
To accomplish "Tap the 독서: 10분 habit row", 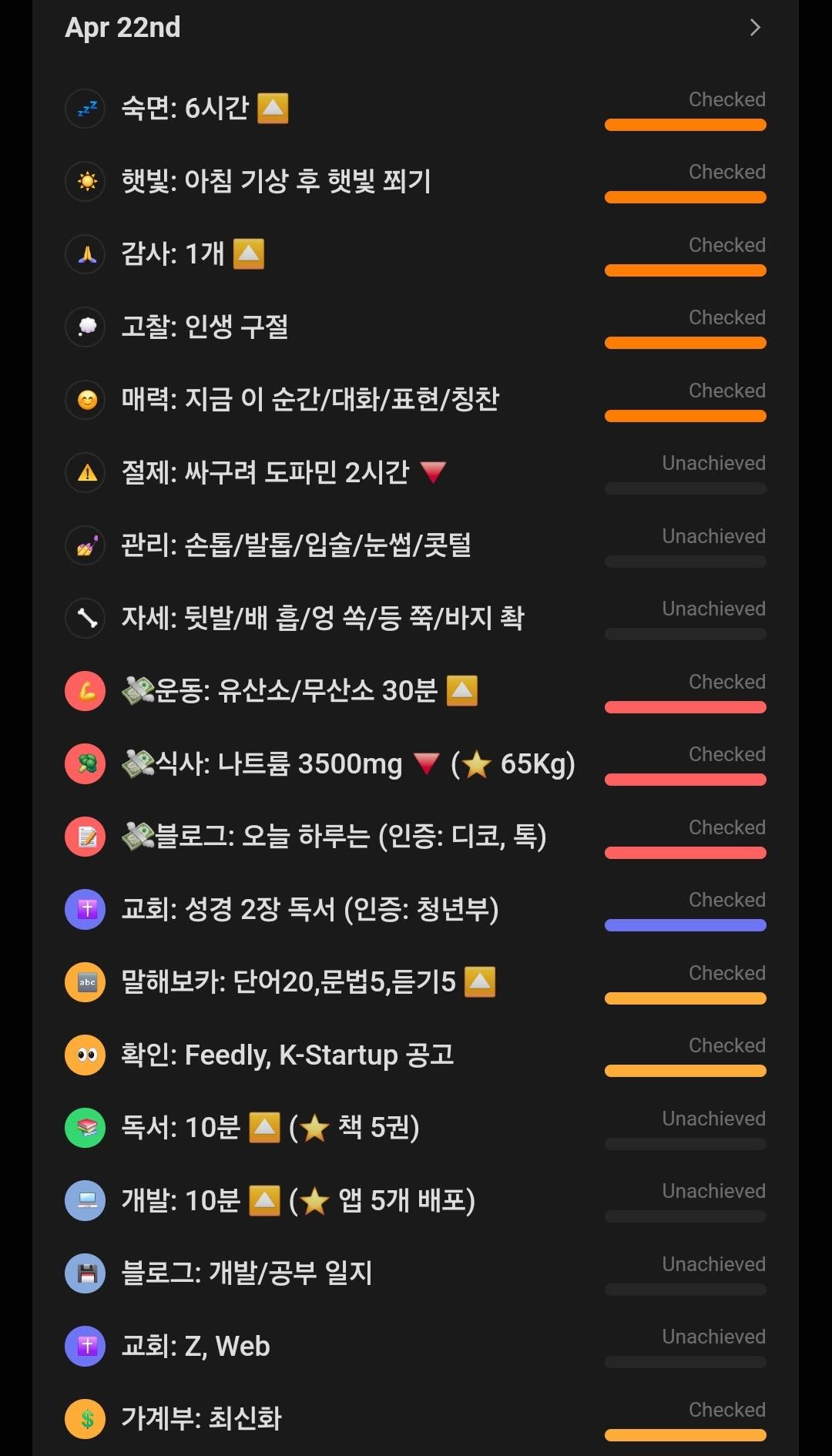I will click(x=270, y=1128).
